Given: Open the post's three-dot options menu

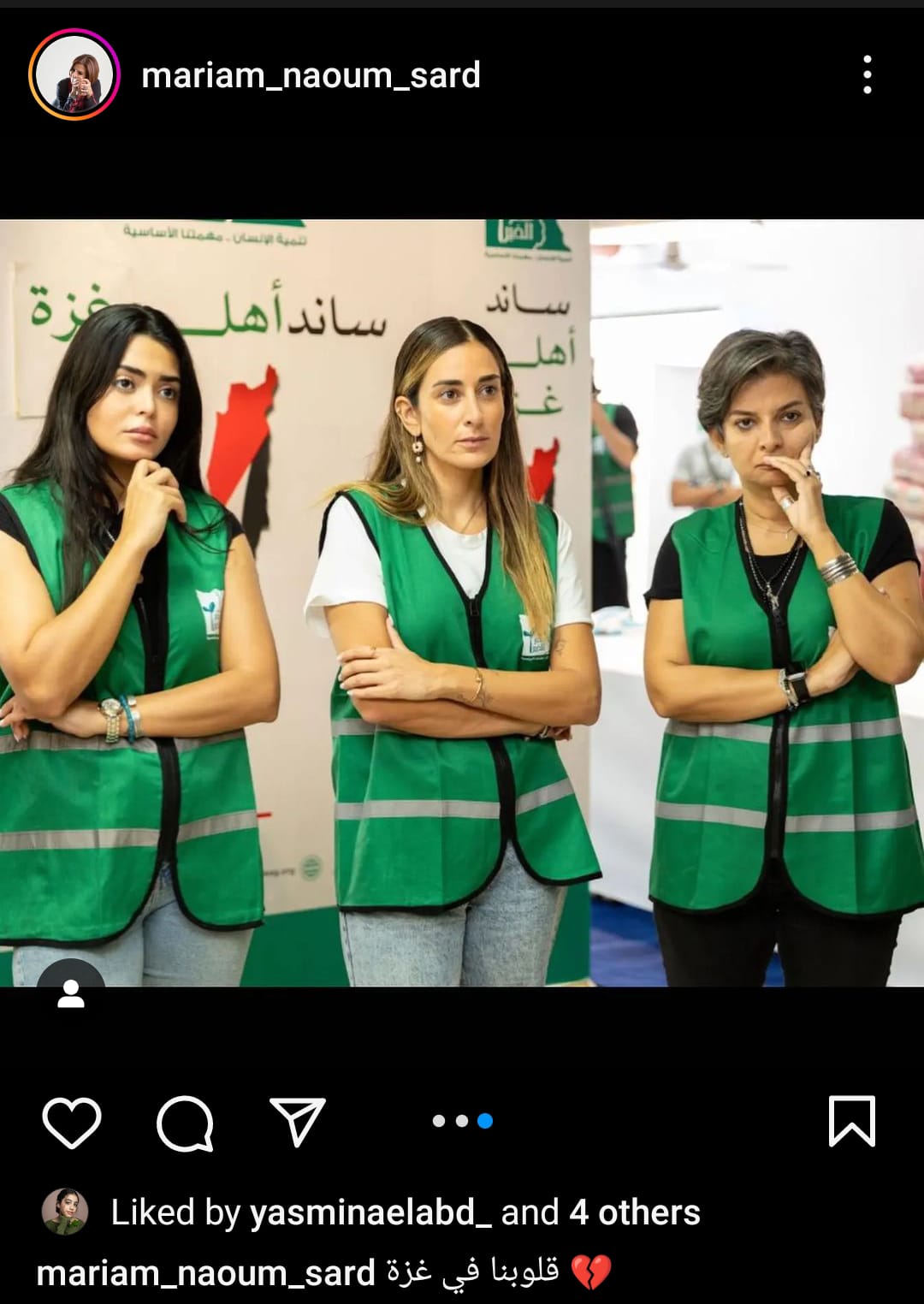Looking at the screenshot, I should point(867,75).
